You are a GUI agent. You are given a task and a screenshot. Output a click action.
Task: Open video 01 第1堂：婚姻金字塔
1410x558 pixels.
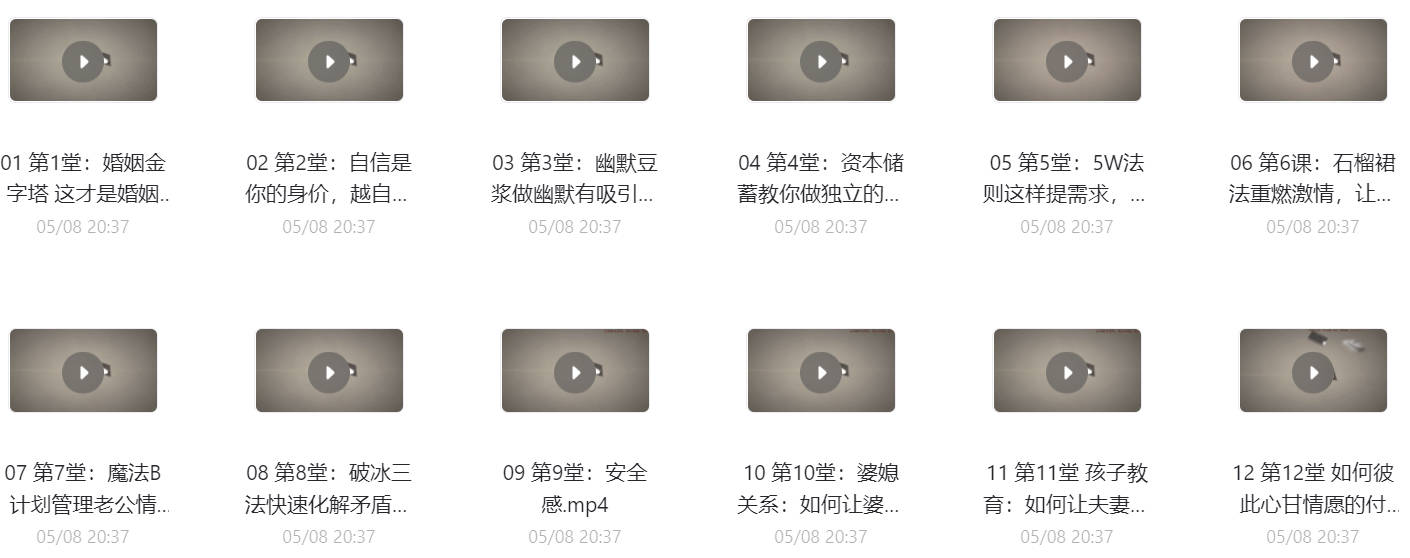coord(83,61)
